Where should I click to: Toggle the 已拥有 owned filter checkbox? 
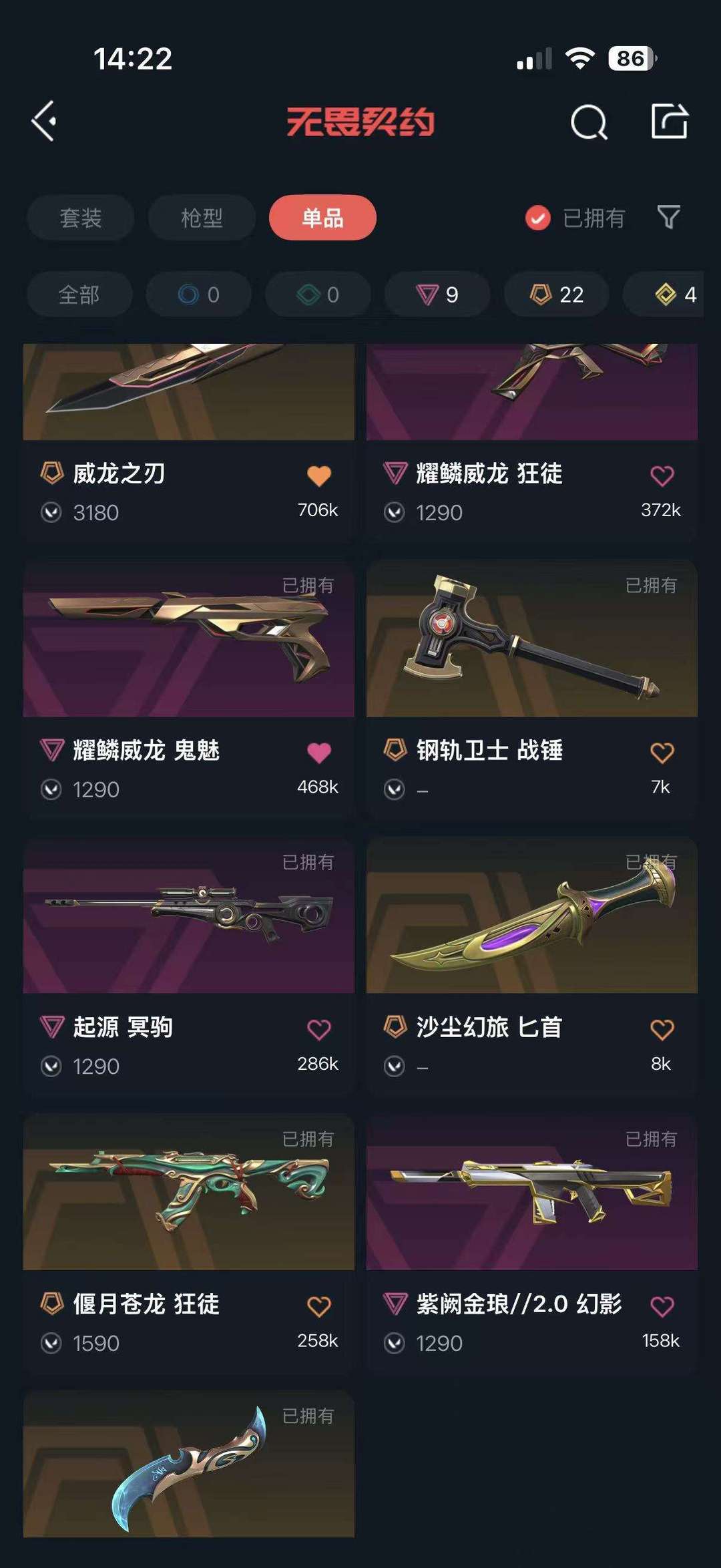click(538, 218)
